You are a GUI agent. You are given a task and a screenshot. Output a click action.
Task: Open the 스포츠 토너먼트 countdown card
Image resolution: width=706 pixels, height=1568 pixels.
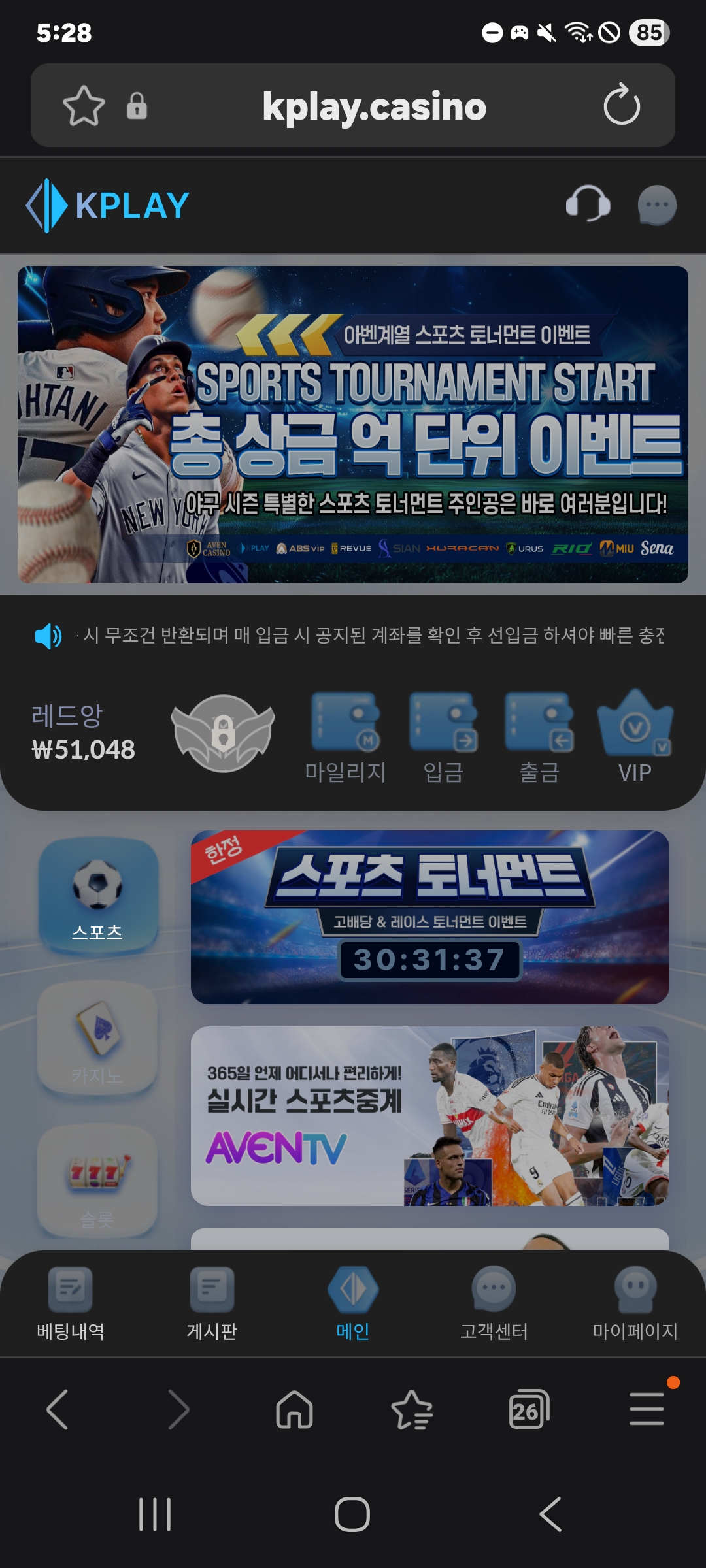click(429, 917)
